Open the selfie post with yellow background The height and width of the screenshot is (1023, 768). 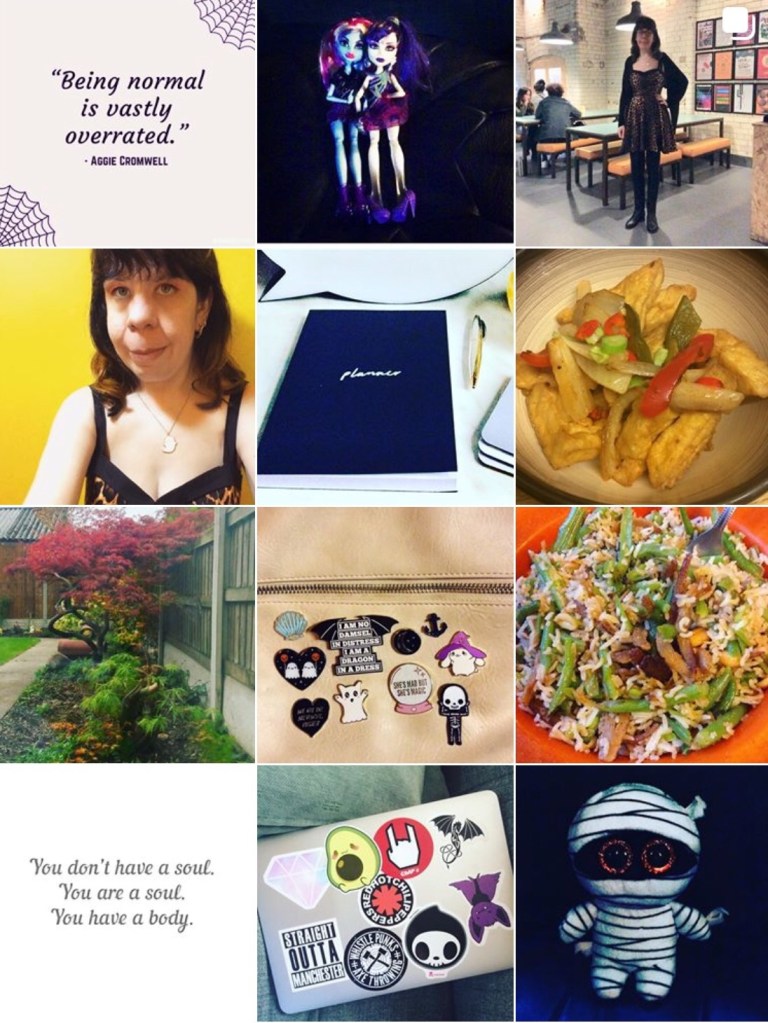pos(127,377)
